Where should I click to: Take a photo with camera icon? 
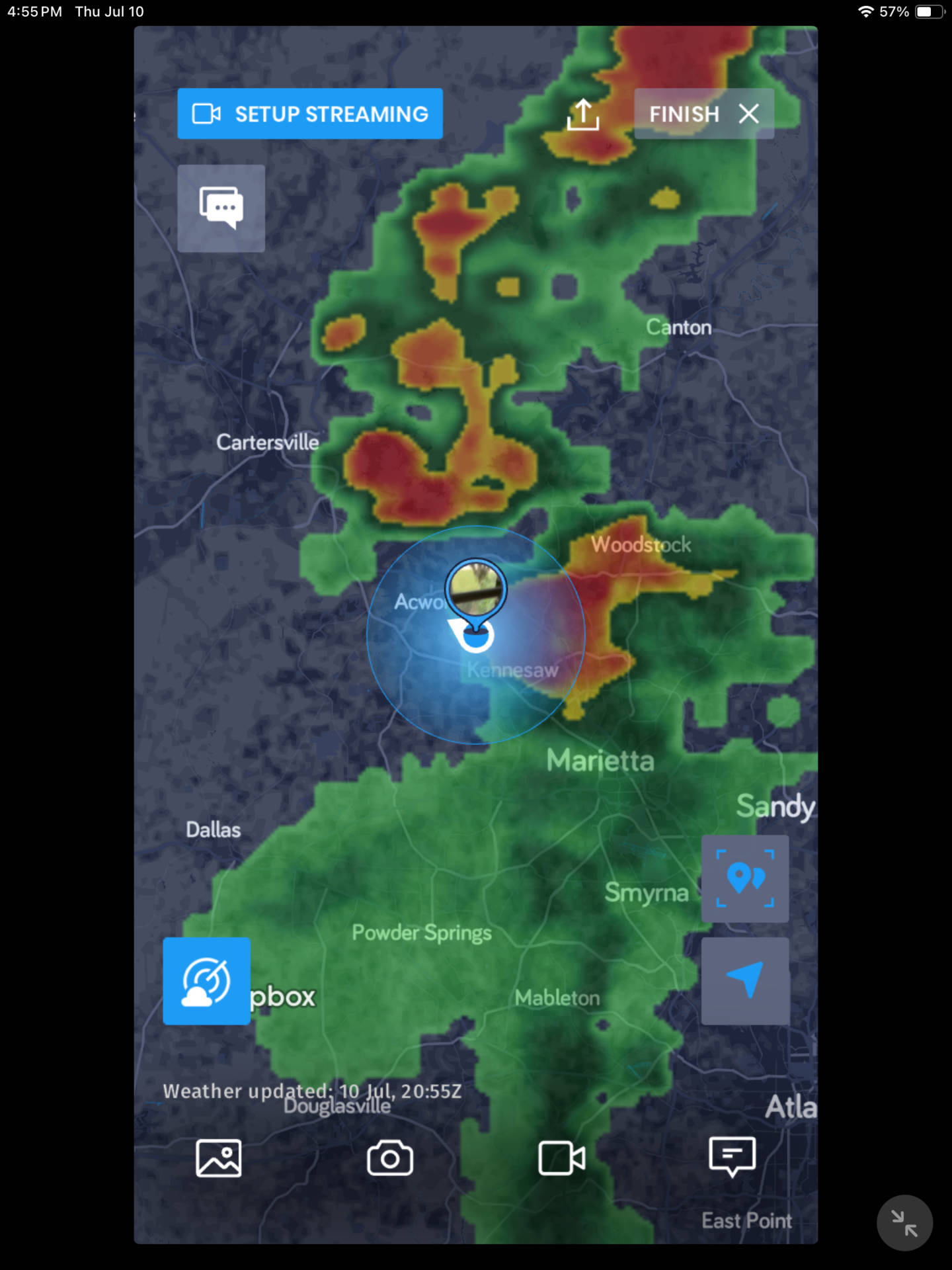390,1158
